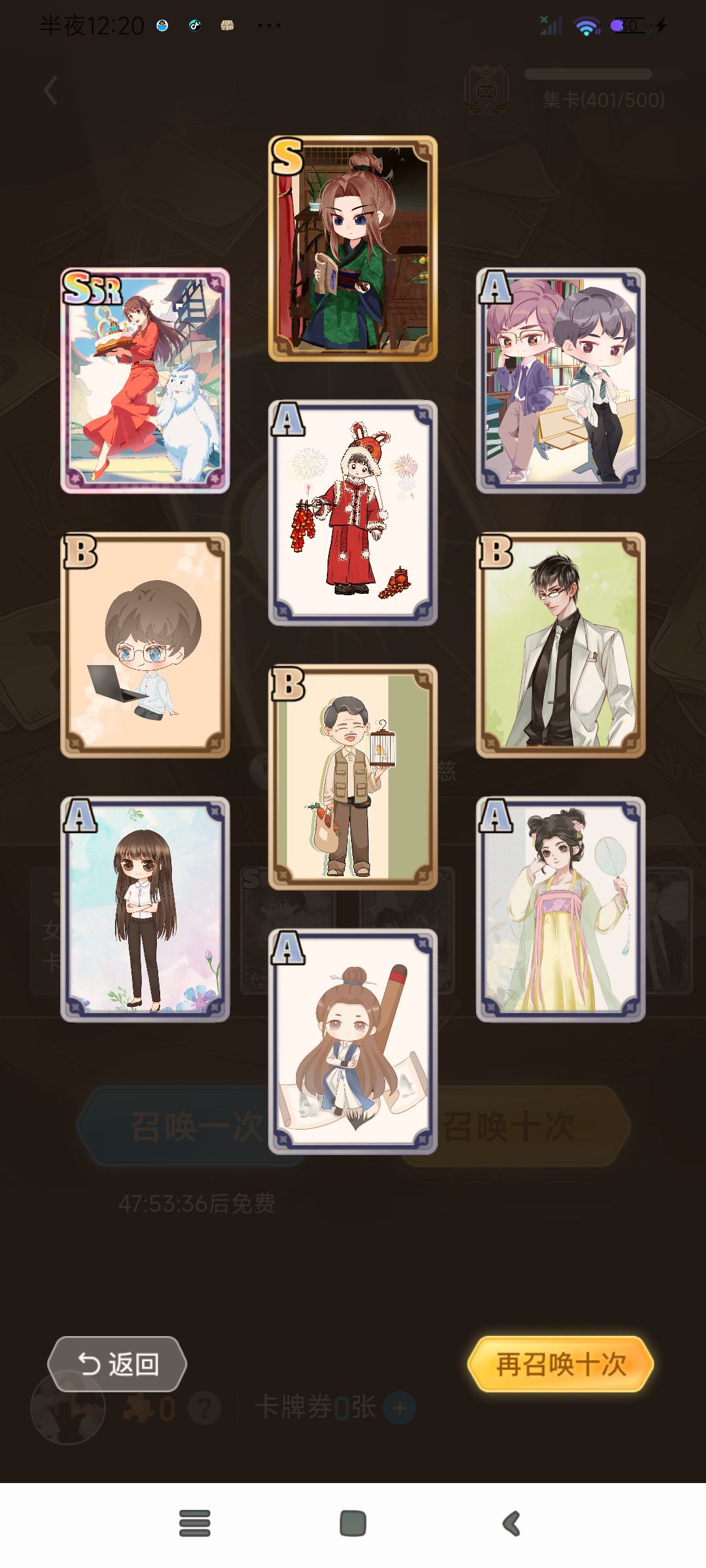
Task: View the B card with laptop boy
Action: 145,645
